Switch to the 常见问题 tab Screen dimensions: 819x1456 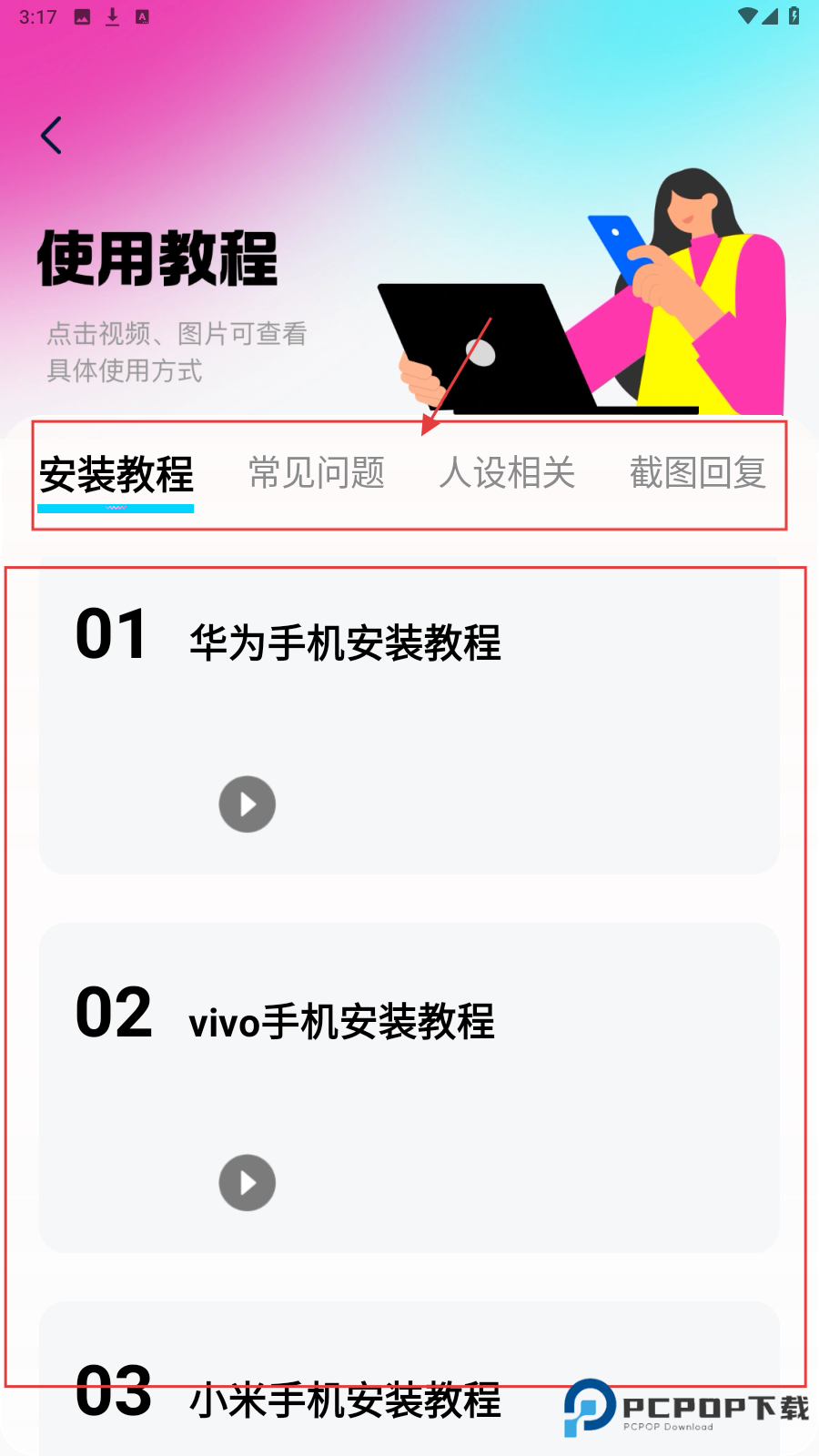316,473
